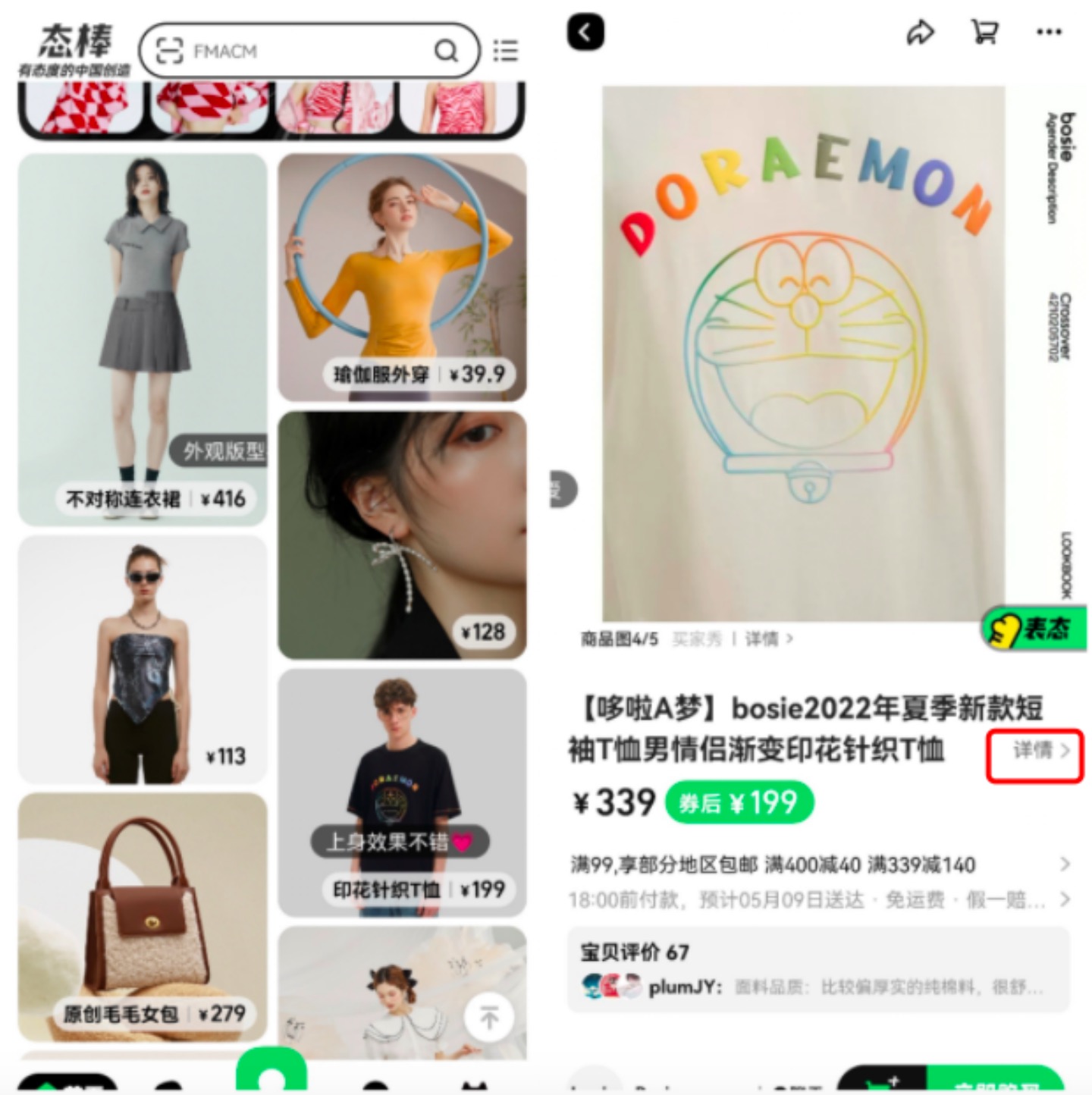
Task: Expand the delivery info row 18:00前付款
Action: (x=819, y=900)
